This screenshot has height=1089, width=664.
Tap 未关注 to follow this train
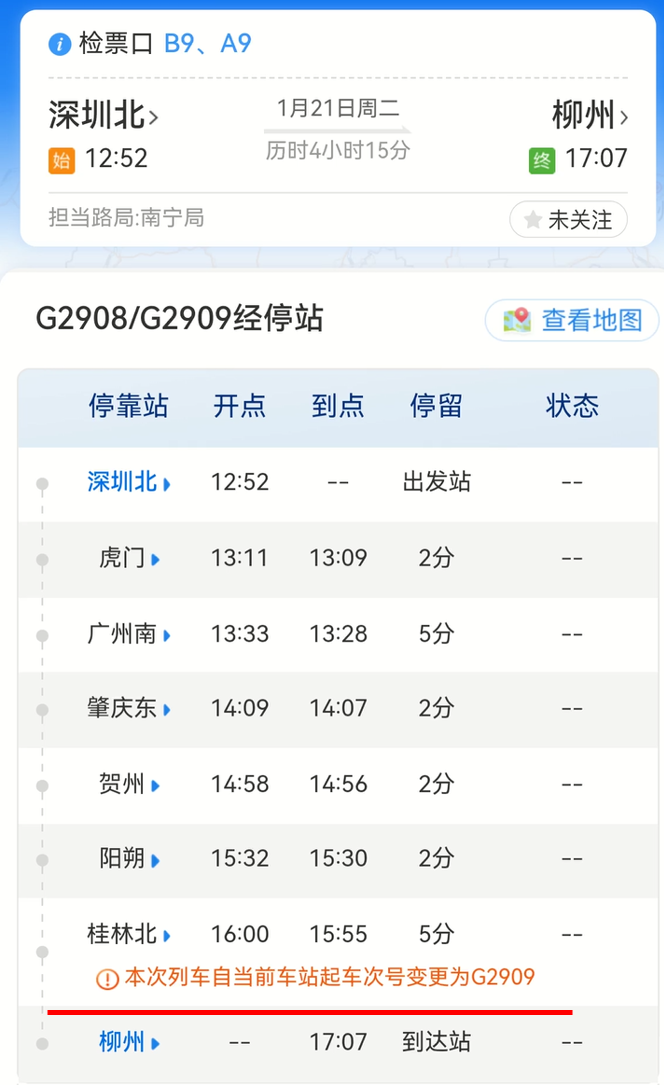[568, 220]
